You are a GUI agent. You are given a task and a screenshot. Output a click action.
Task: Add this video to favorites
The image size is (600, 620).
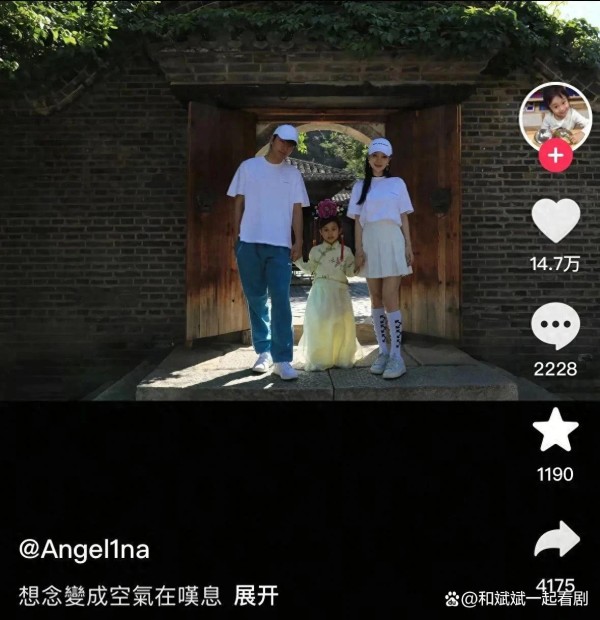click(555, 430)
